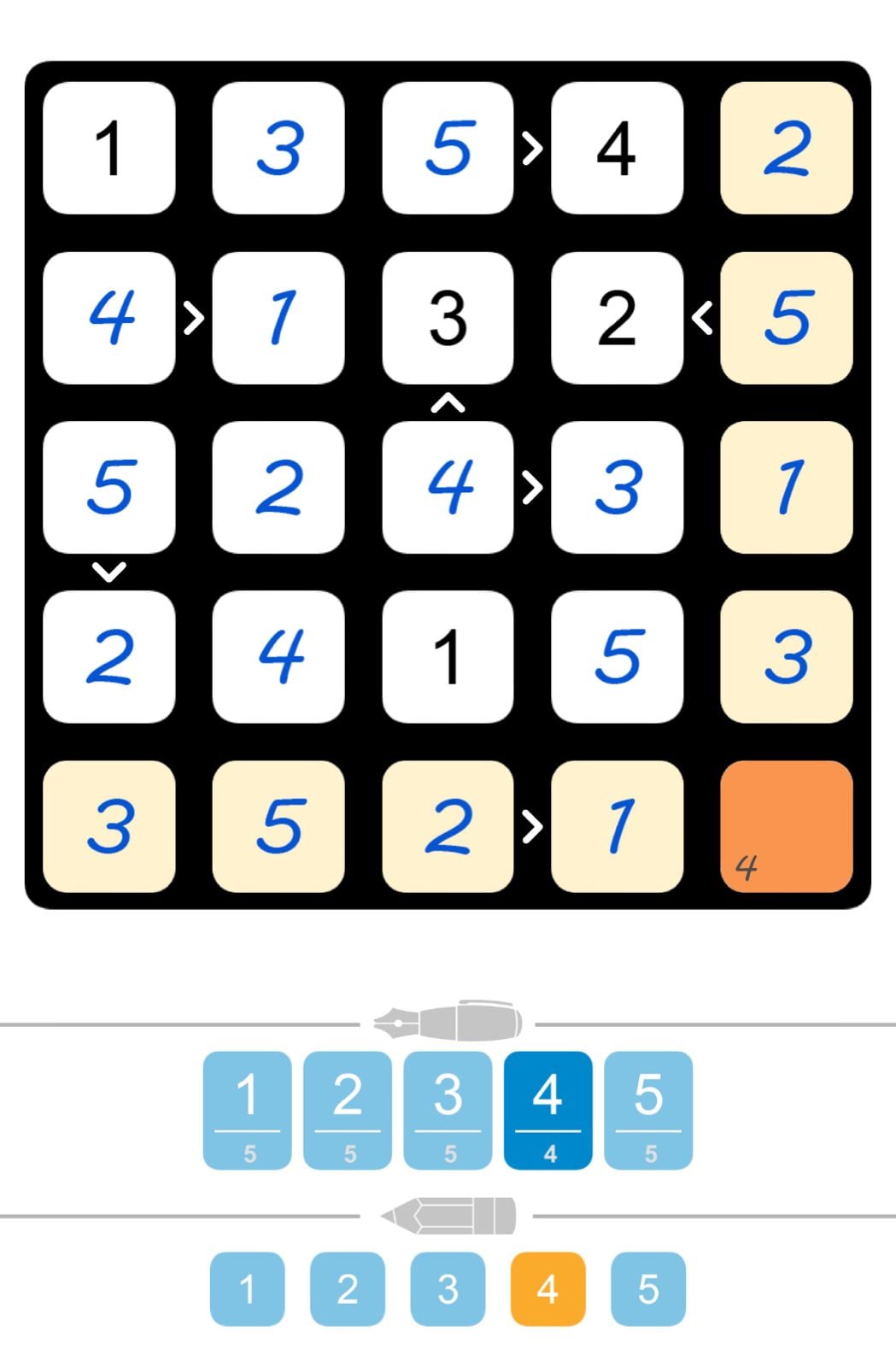Image resolution: width=896 pixels, height=1367 pixels.
Task: Add pencil mark 2 as a candidate
Action: [x=347, y=1288]
